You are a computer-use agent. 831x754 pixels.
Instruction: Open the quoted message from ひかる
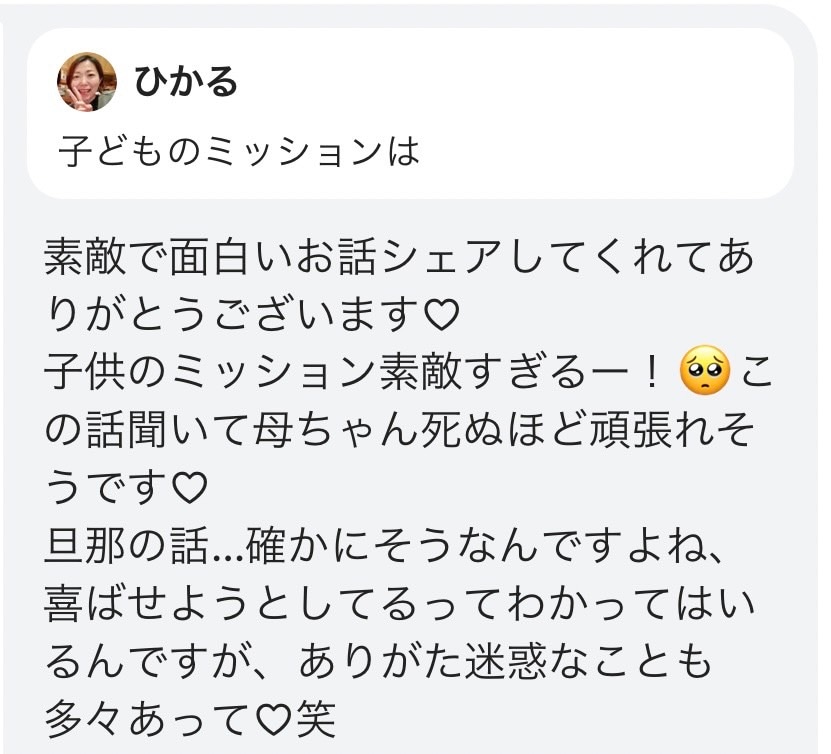click(410, 115)
